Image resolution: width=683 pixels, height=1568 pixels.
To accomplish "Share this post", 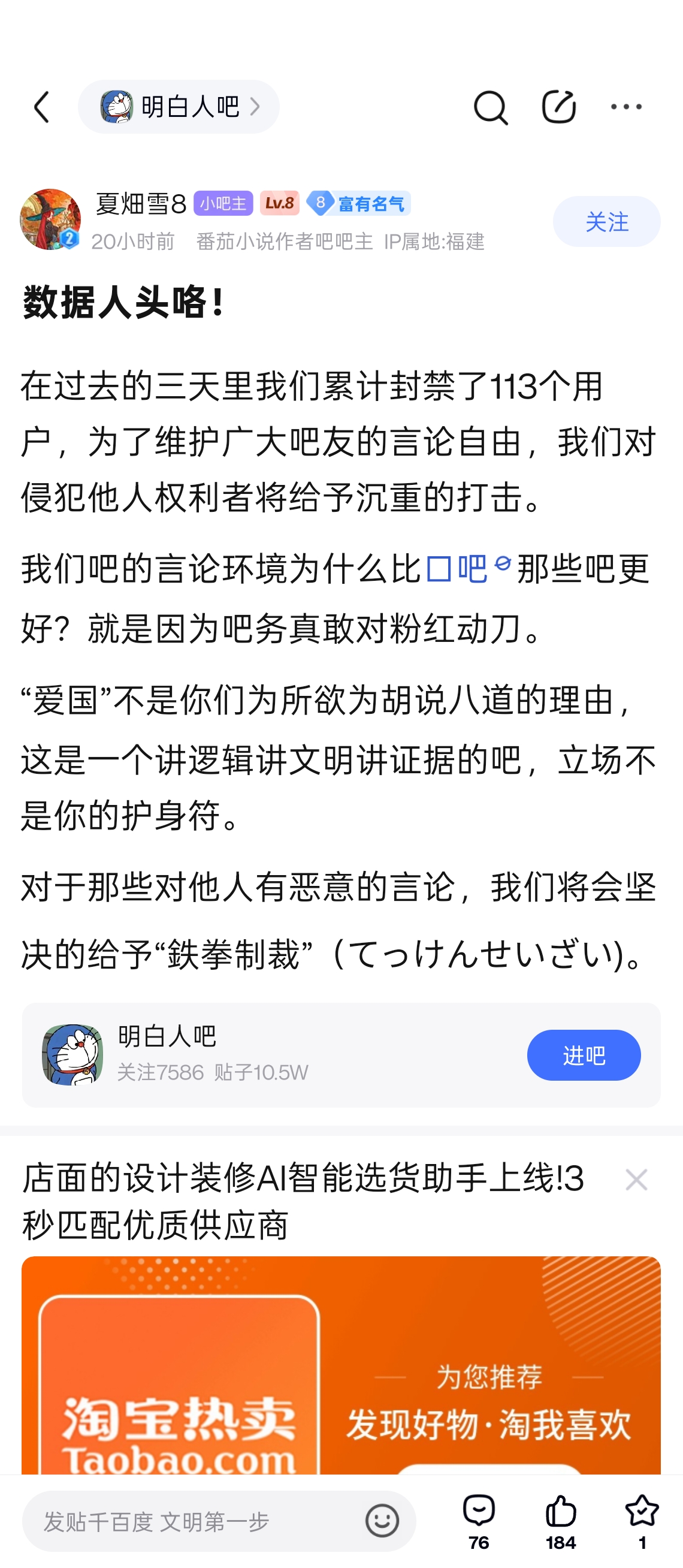I will (558, 107).
